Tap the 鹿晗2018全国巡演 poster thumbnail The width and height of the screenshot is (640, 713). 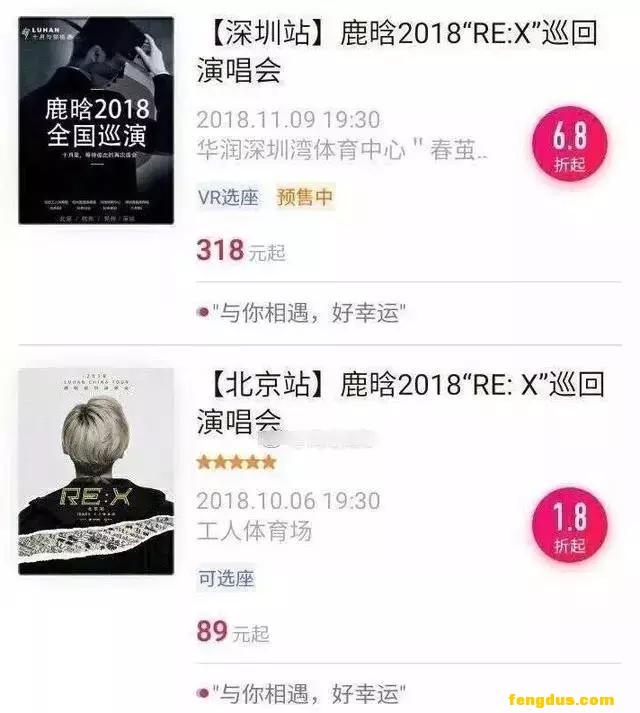click(x=96, y=120)
